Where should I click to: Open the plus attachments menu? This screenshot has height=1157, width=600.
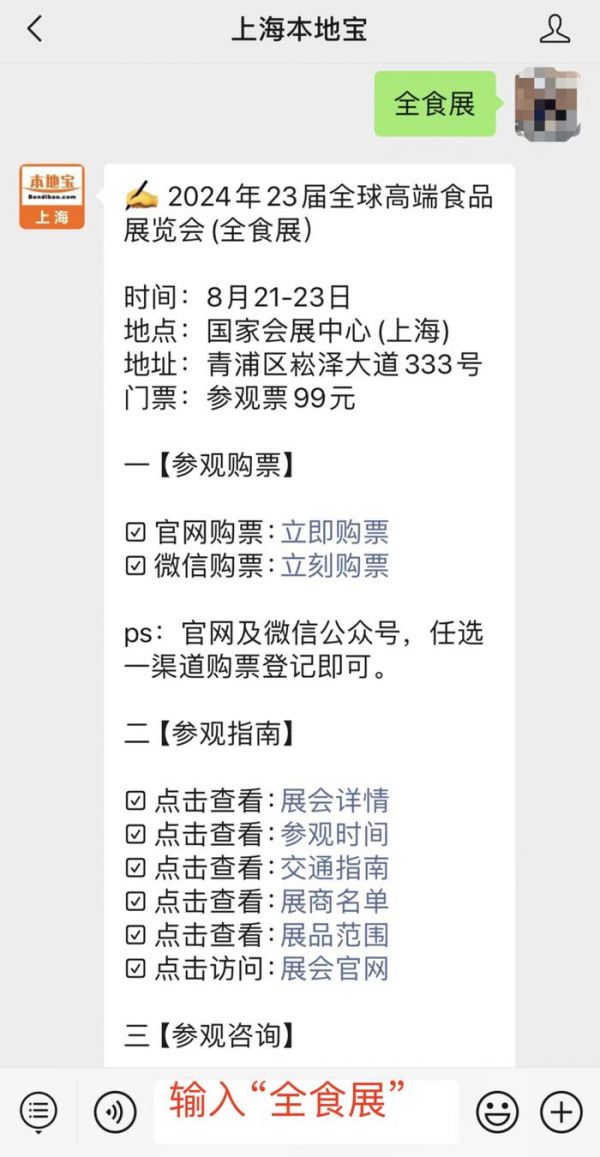pos(562,1111)
